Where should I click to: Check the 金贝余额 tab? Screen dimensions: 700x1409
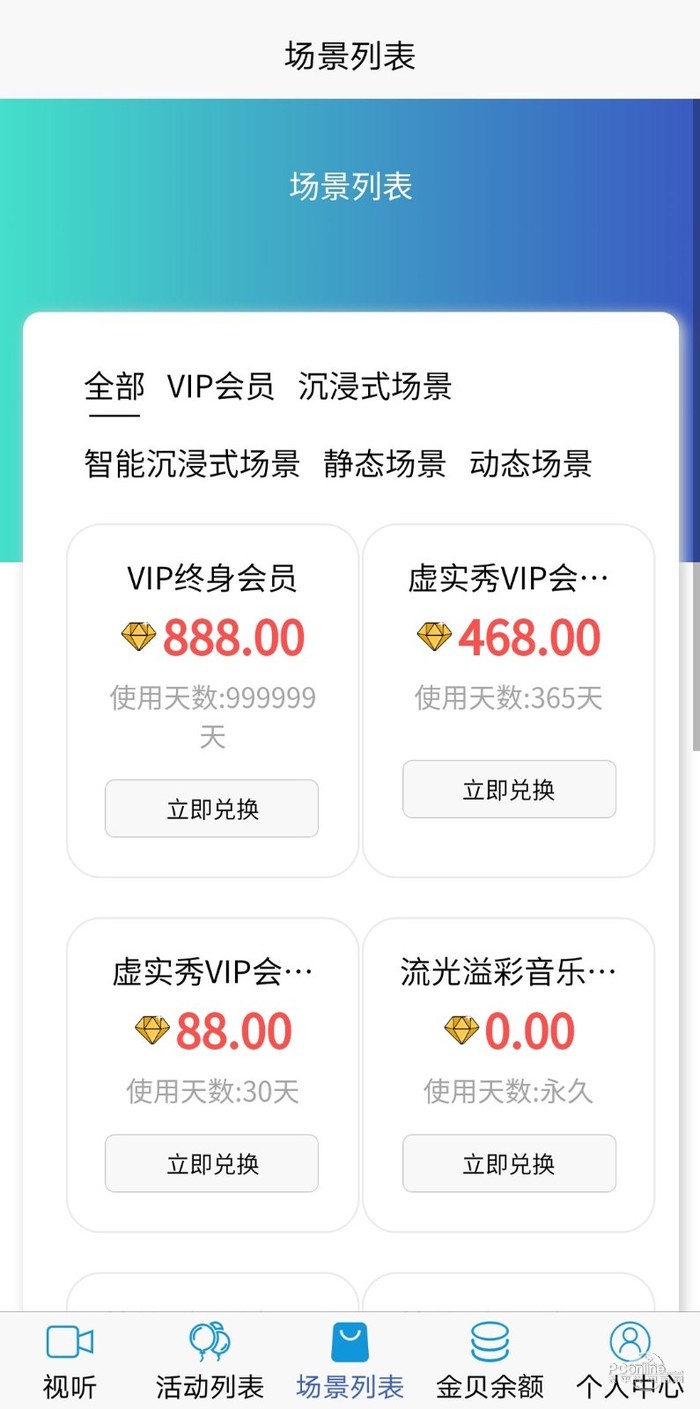point(490,1362)
